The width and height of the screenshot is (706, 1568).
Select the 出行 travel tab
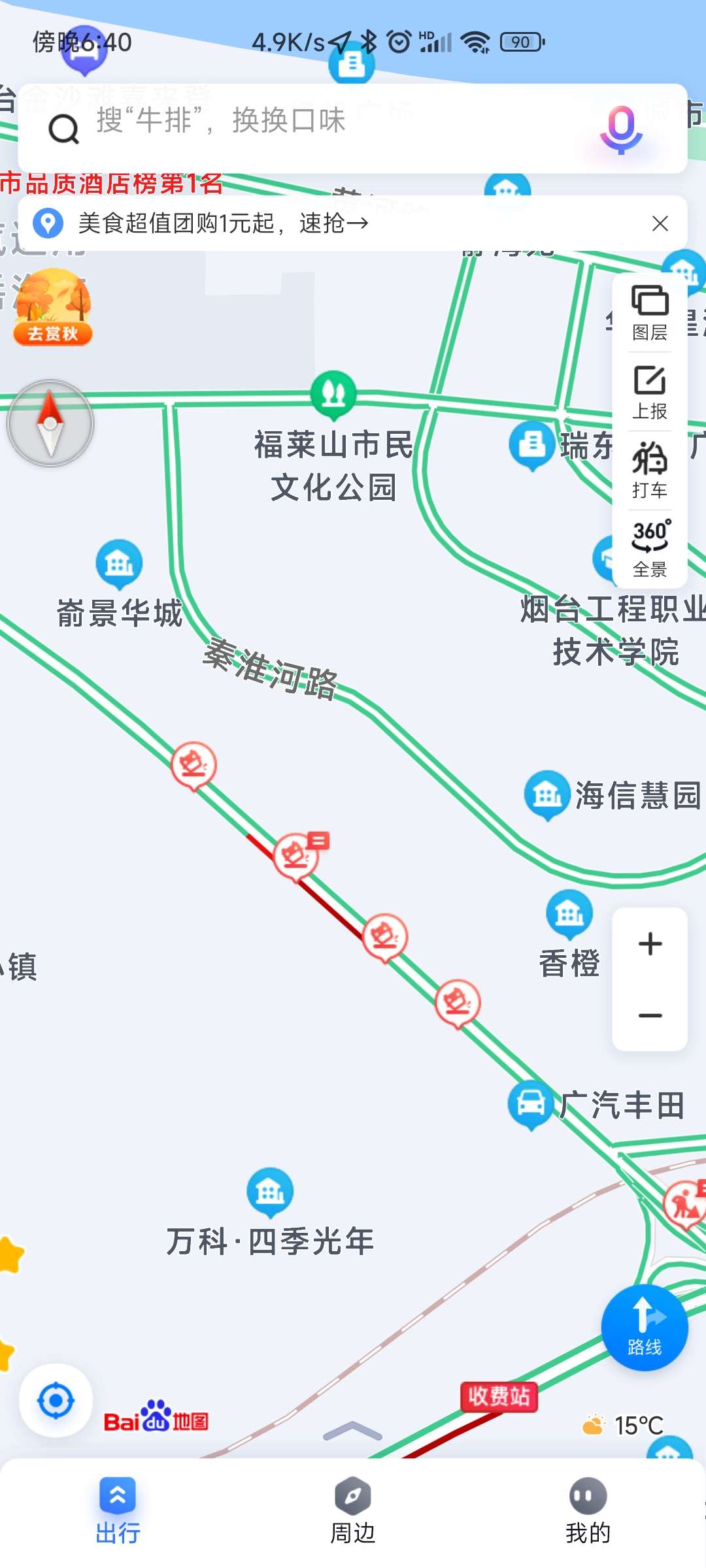(118, 1511)
